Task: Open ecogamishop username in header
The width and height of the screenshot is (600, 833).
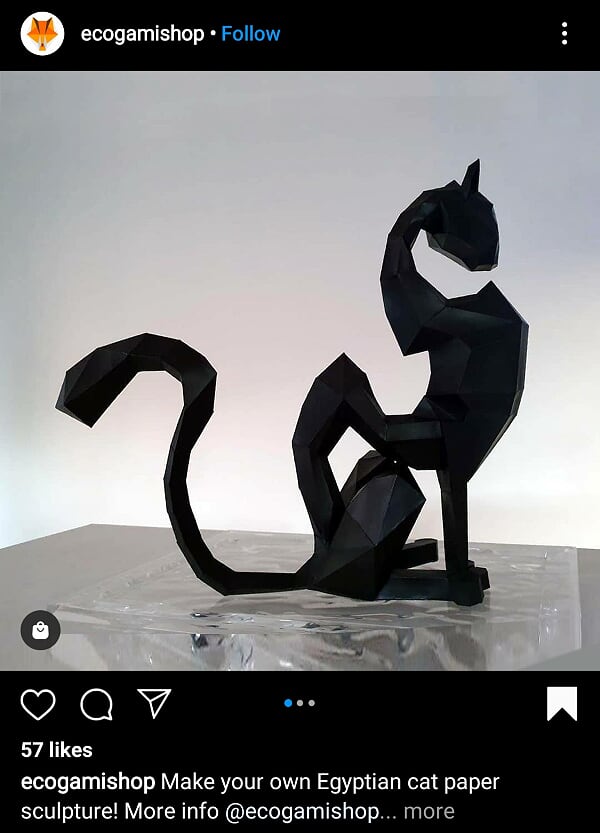Action: point(142,34)
